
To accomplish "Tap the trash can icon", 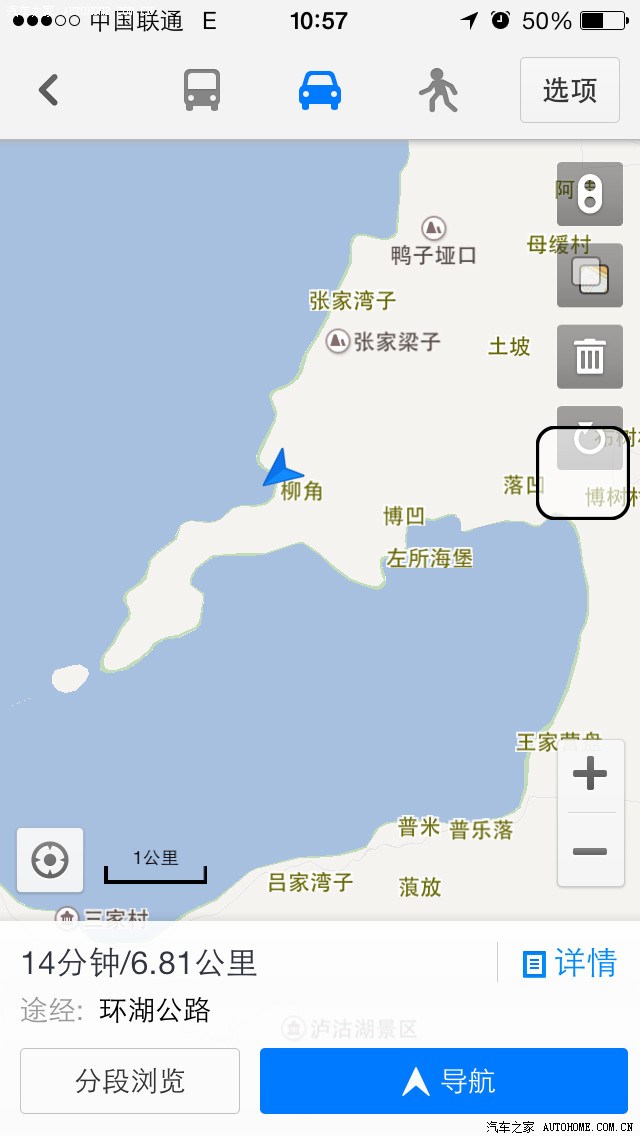I will click(x=590, y=356).
